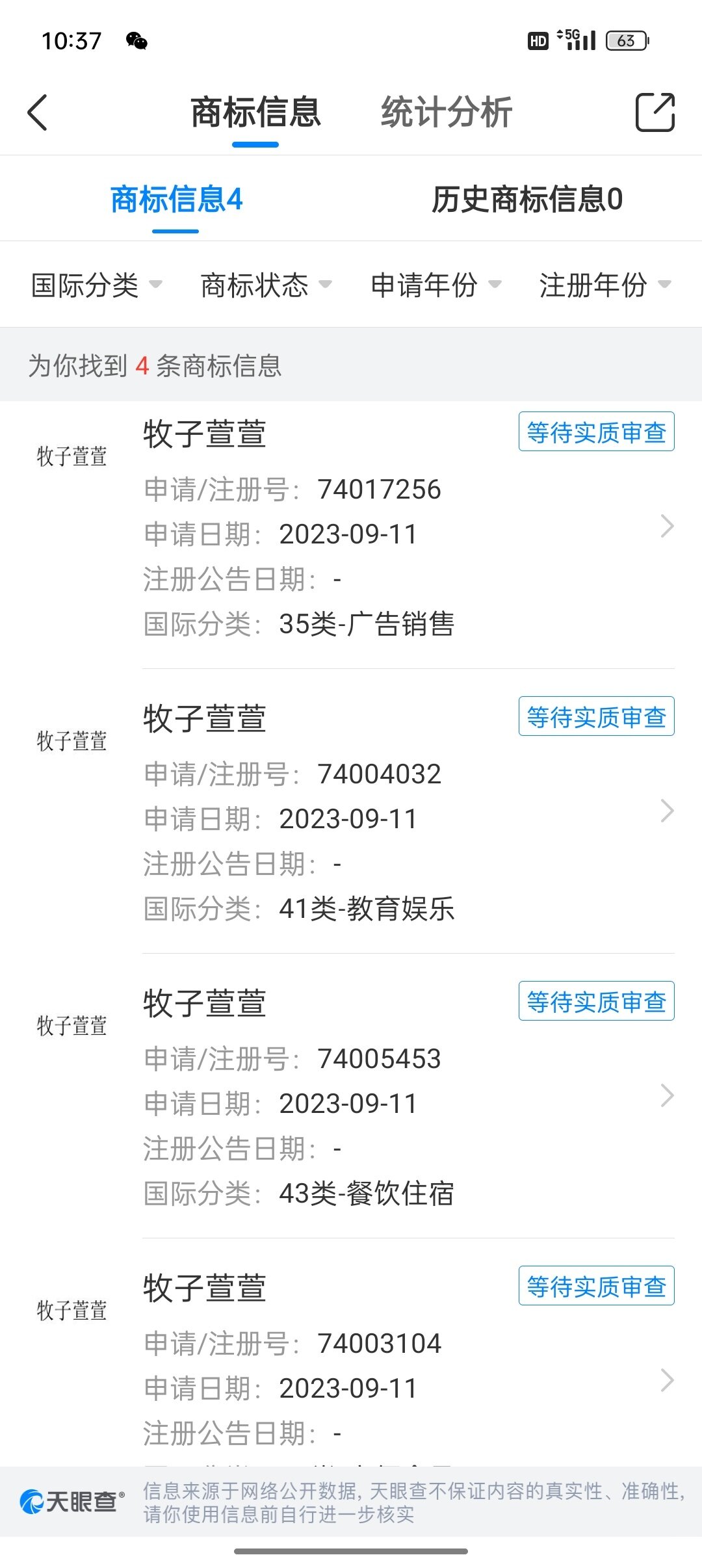Switch to the 统计分析 tab
The width and height of the screenshot is (702, 1568).
[x=447, y=112]
